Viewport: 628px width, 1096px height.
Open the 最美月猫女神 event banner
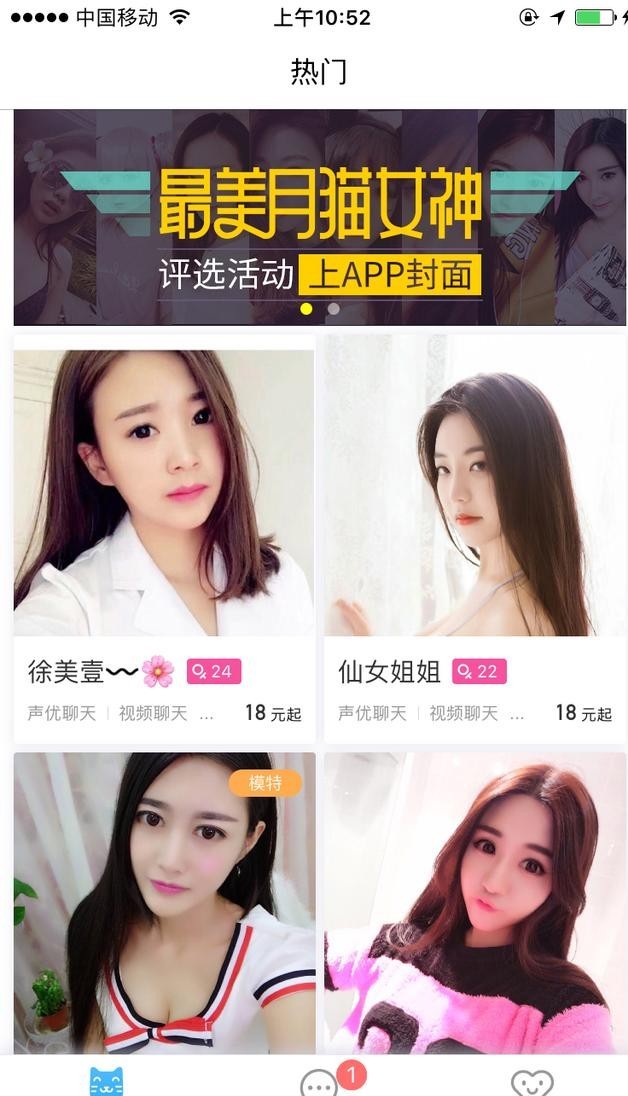pos(320,217)
